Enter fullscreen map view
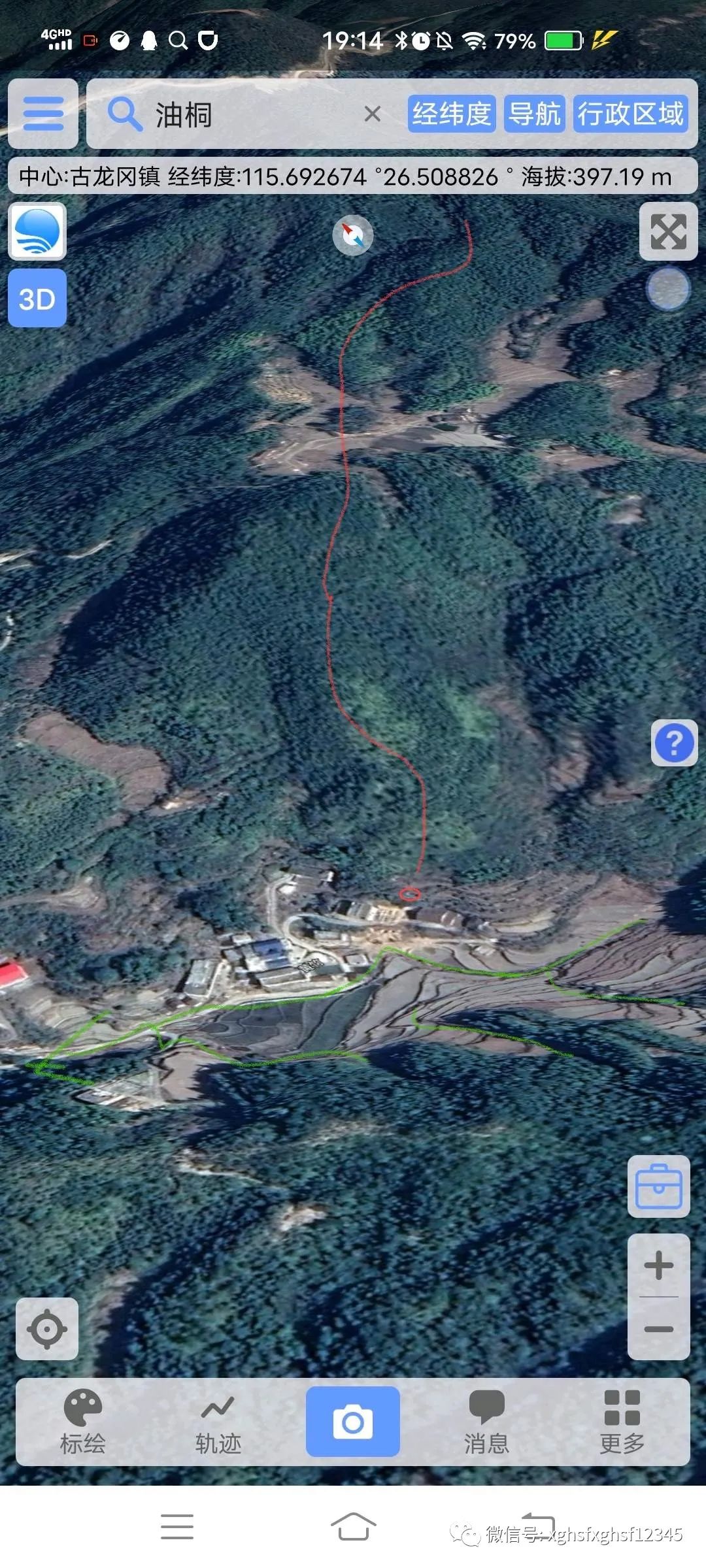The width and height of the screenshot is (706, 1568). click(x=668, y=231)
